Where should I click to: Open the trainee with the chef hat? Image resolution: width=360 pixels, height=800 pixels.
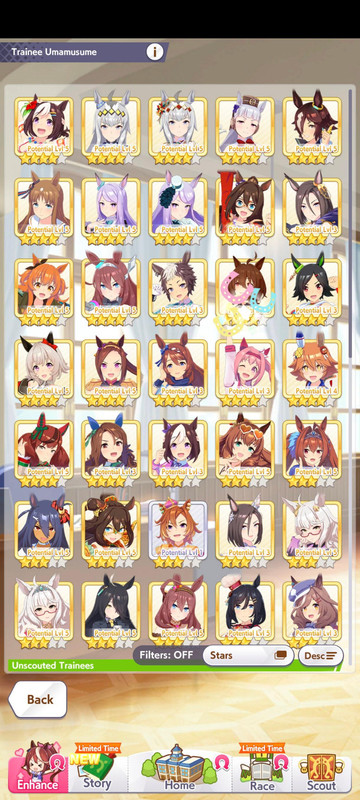[245, 610]
